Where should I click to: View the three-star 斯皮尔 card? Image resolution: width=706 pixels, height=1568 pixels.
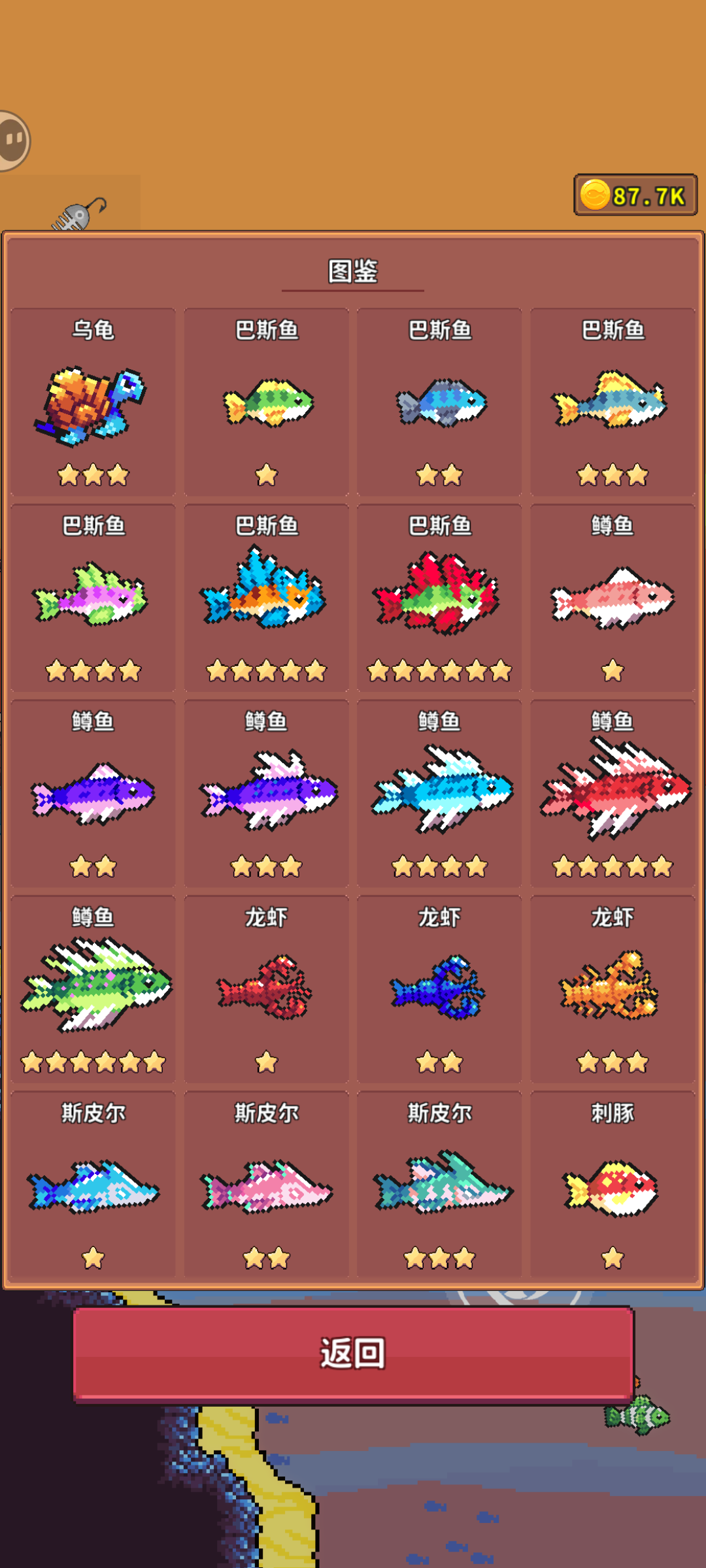439,1184
